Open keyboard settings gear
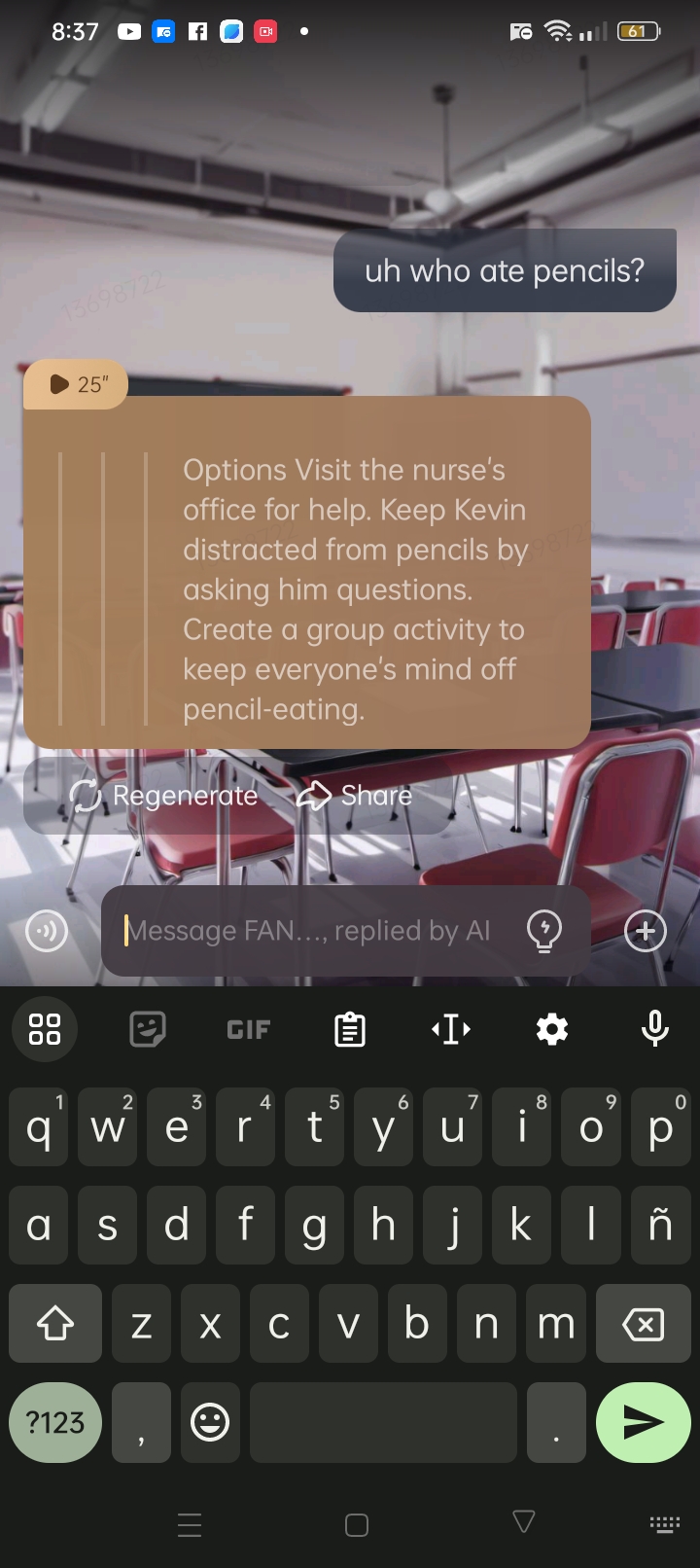The width and height of the screenshot is (700, 1568). tap(551, 1029)
